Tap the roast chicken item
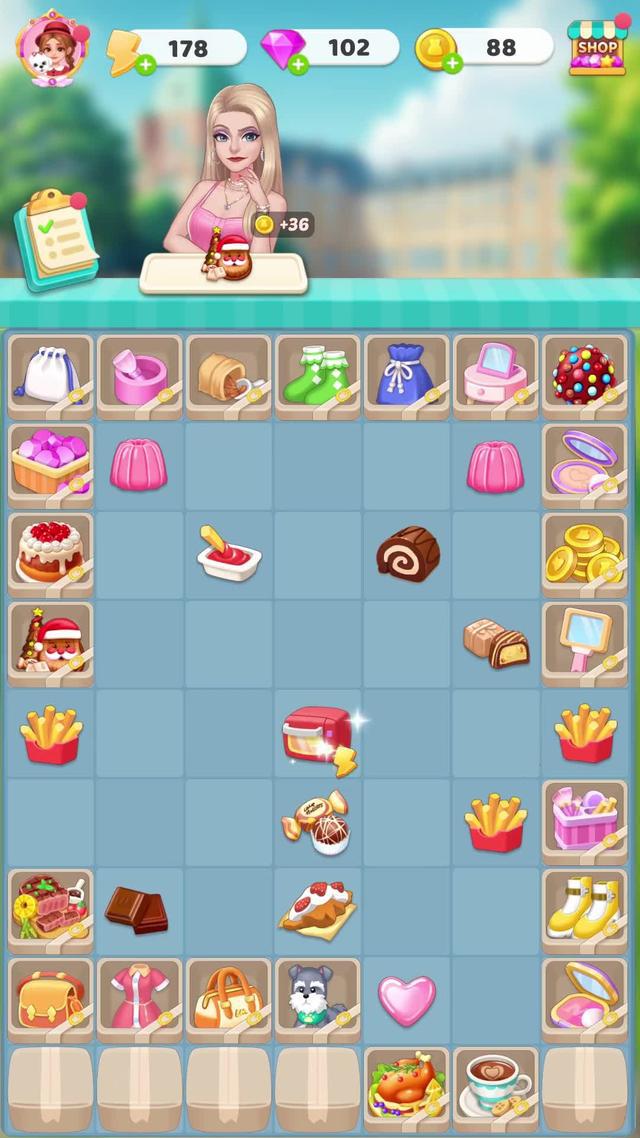The image size is (640, 1138). (x=406, y=1087)
